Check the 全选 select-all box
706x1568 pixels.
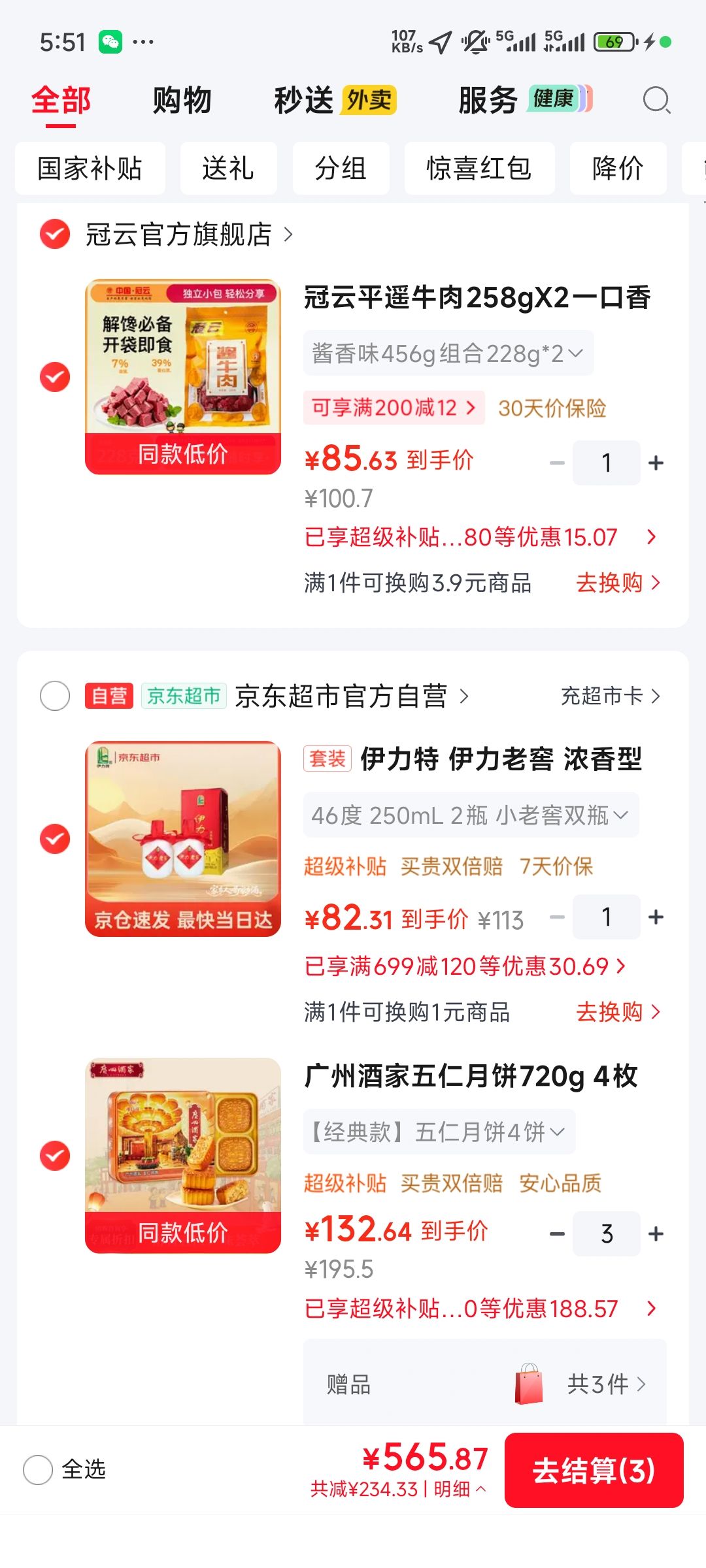[38, 1470]
